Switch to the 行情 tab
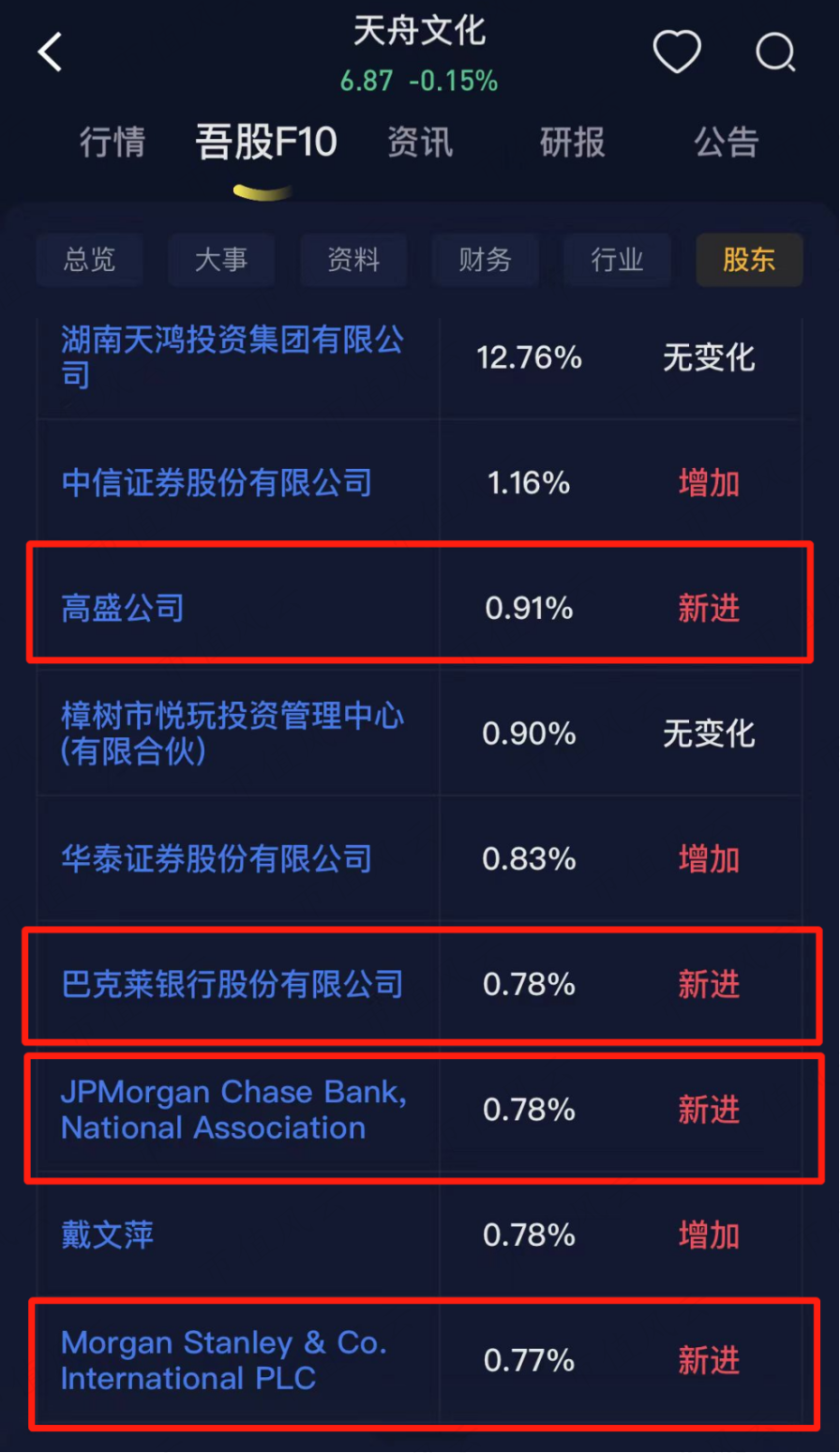 (x=112, y=143)
